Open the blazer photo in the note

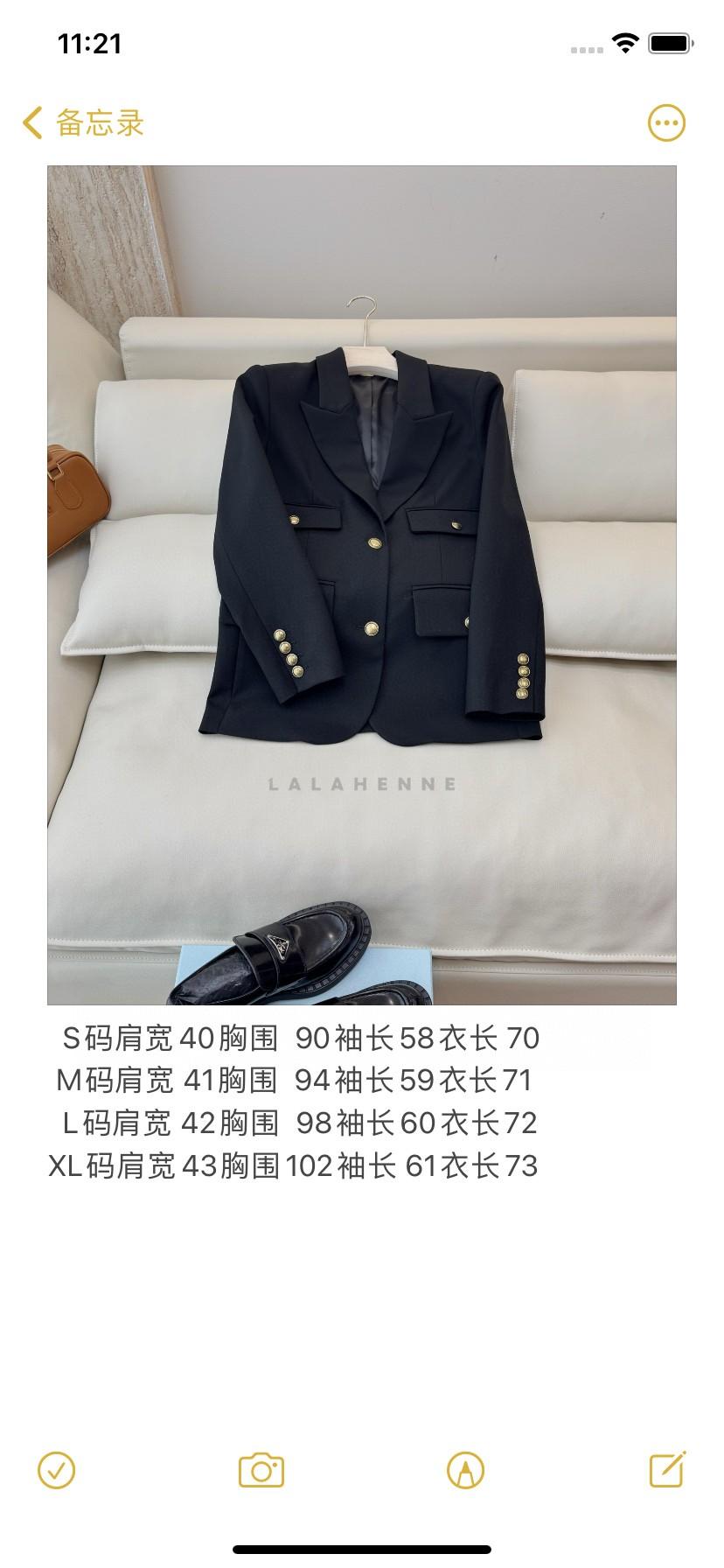(361, 584)
